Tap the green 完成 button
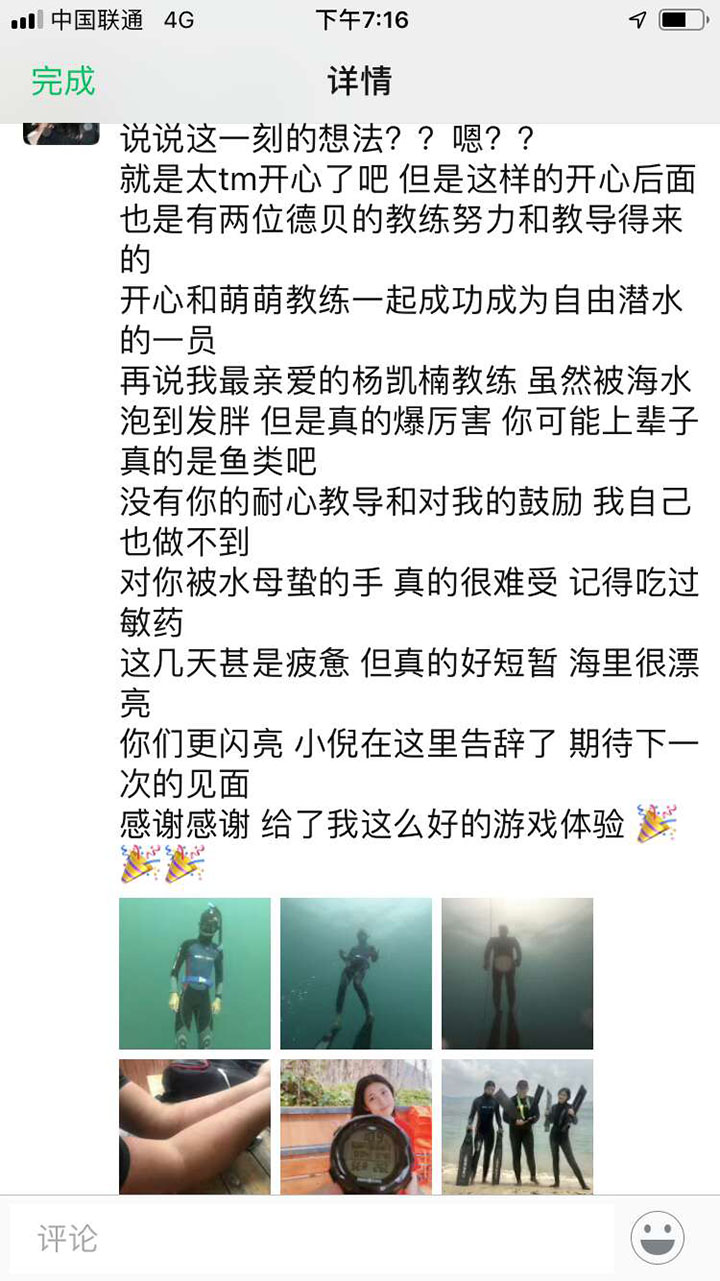Screen dimensions: 720x1281 tap(63, 81)
